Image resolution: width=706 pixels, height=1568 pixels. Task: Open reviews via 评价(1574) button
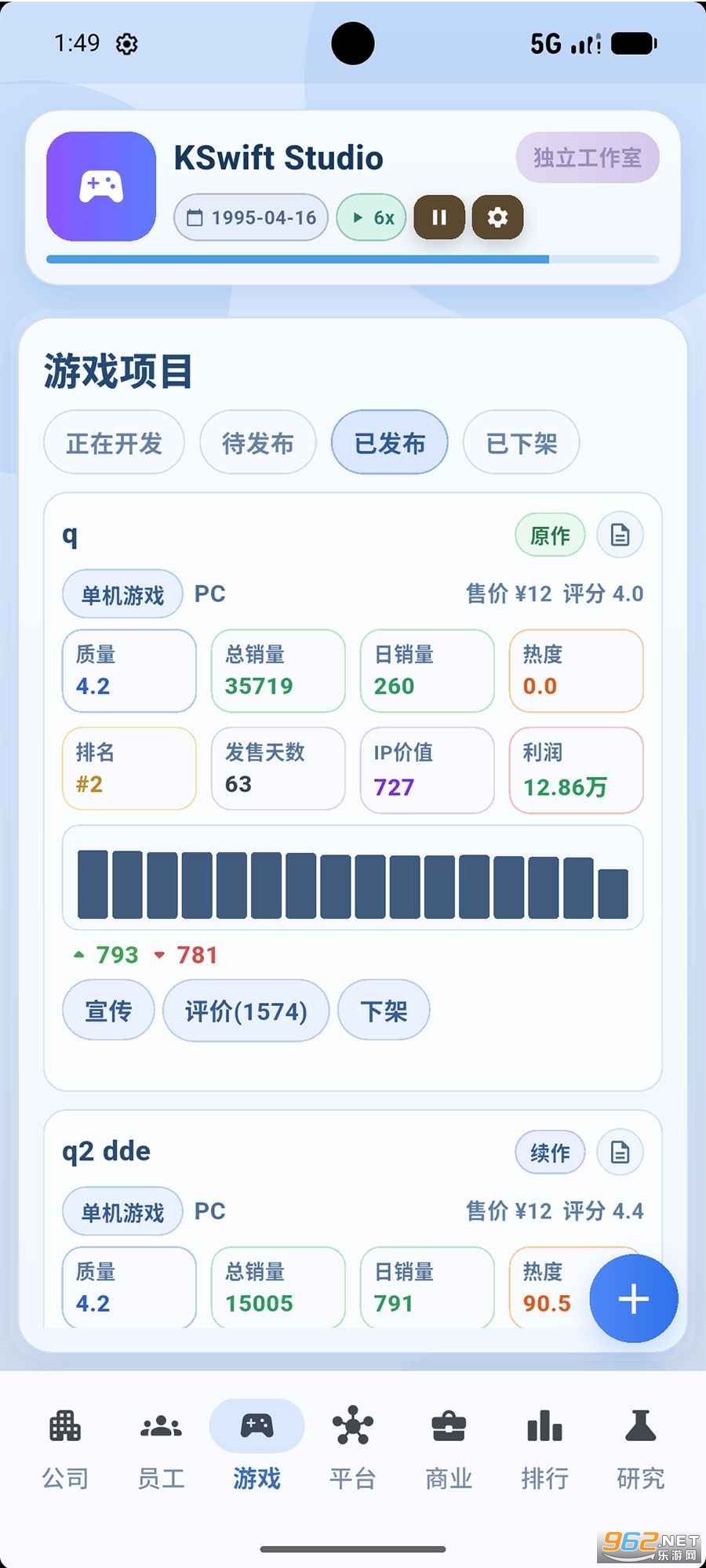point(246,1011)
